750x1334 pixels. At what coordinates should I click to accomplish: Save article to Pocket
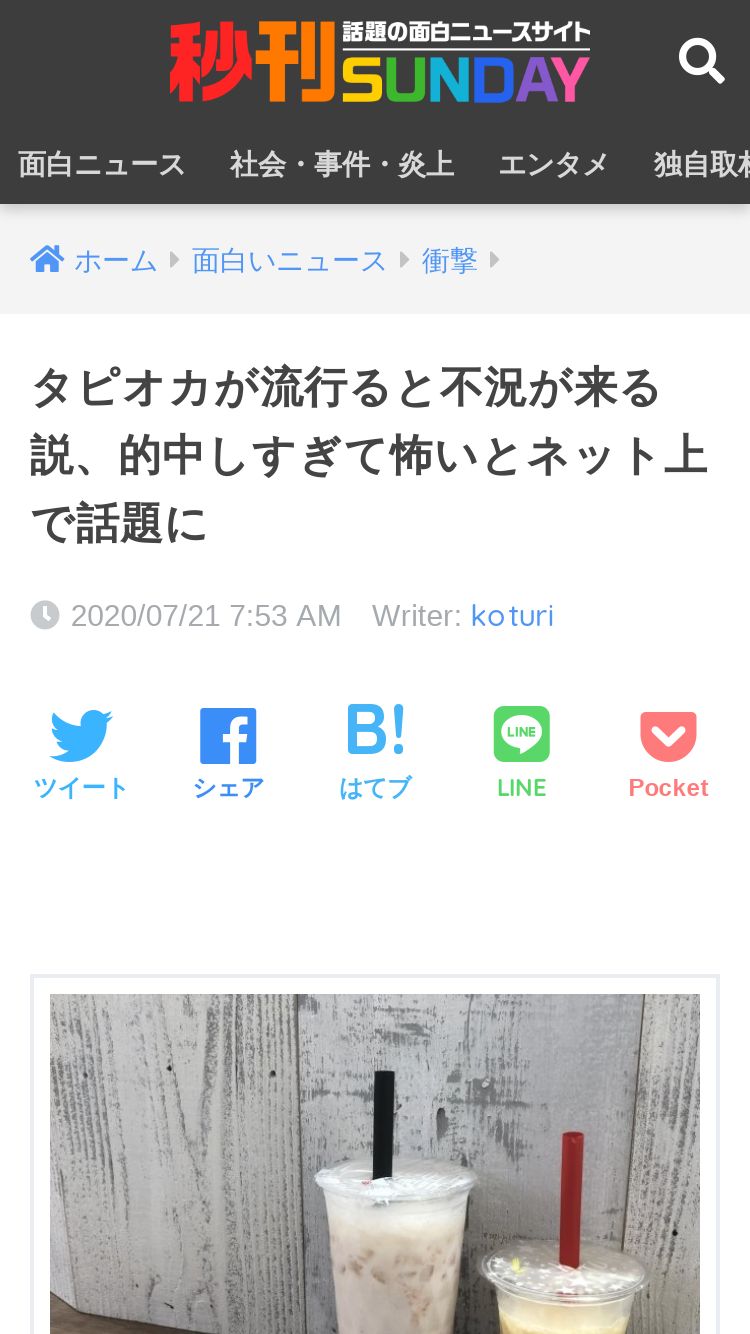click(x=668, y=754)
